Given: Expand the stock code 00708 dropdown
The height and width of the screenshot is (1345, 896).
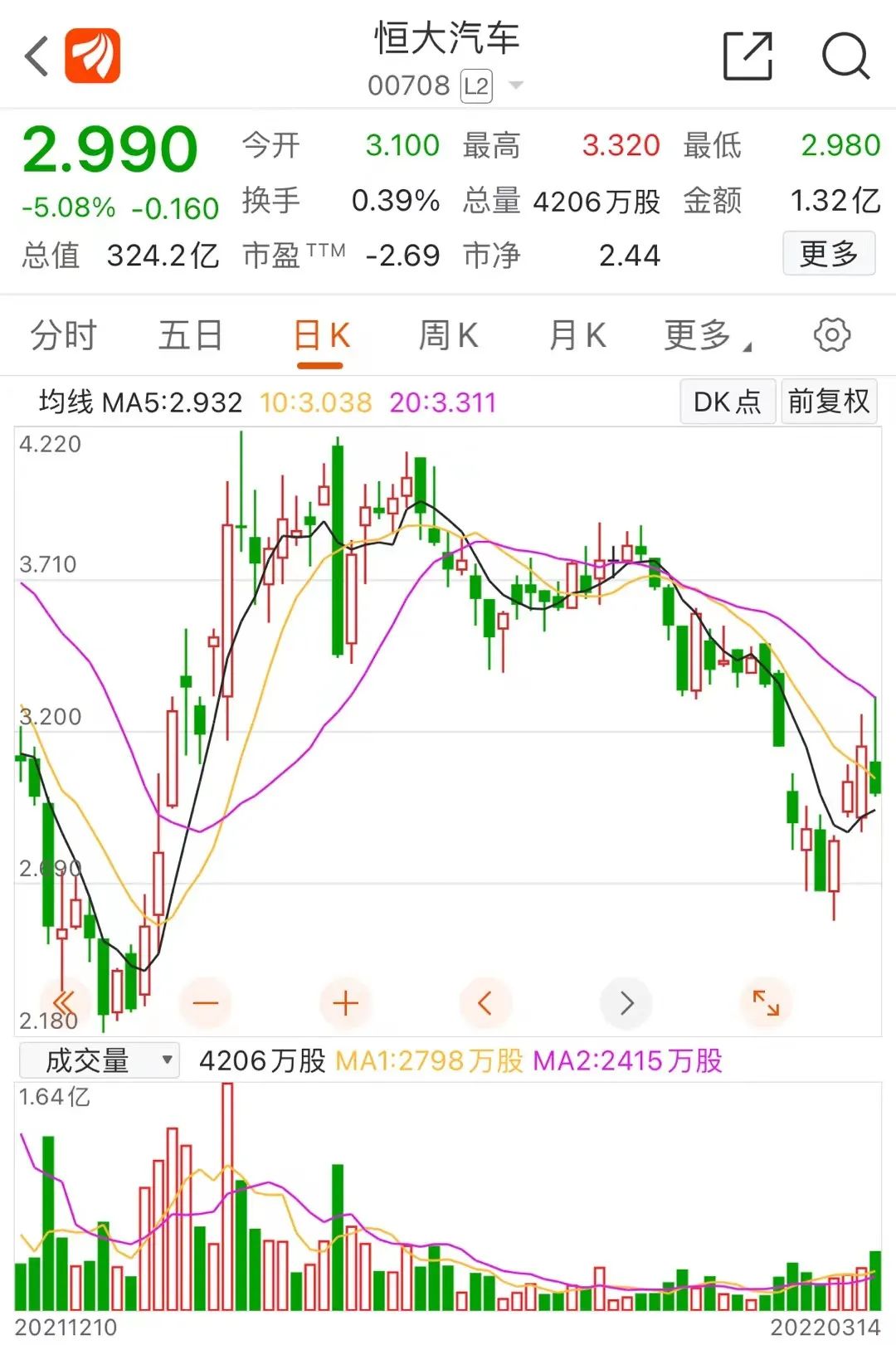Looking at the screenshot, I should coord(516,85).
